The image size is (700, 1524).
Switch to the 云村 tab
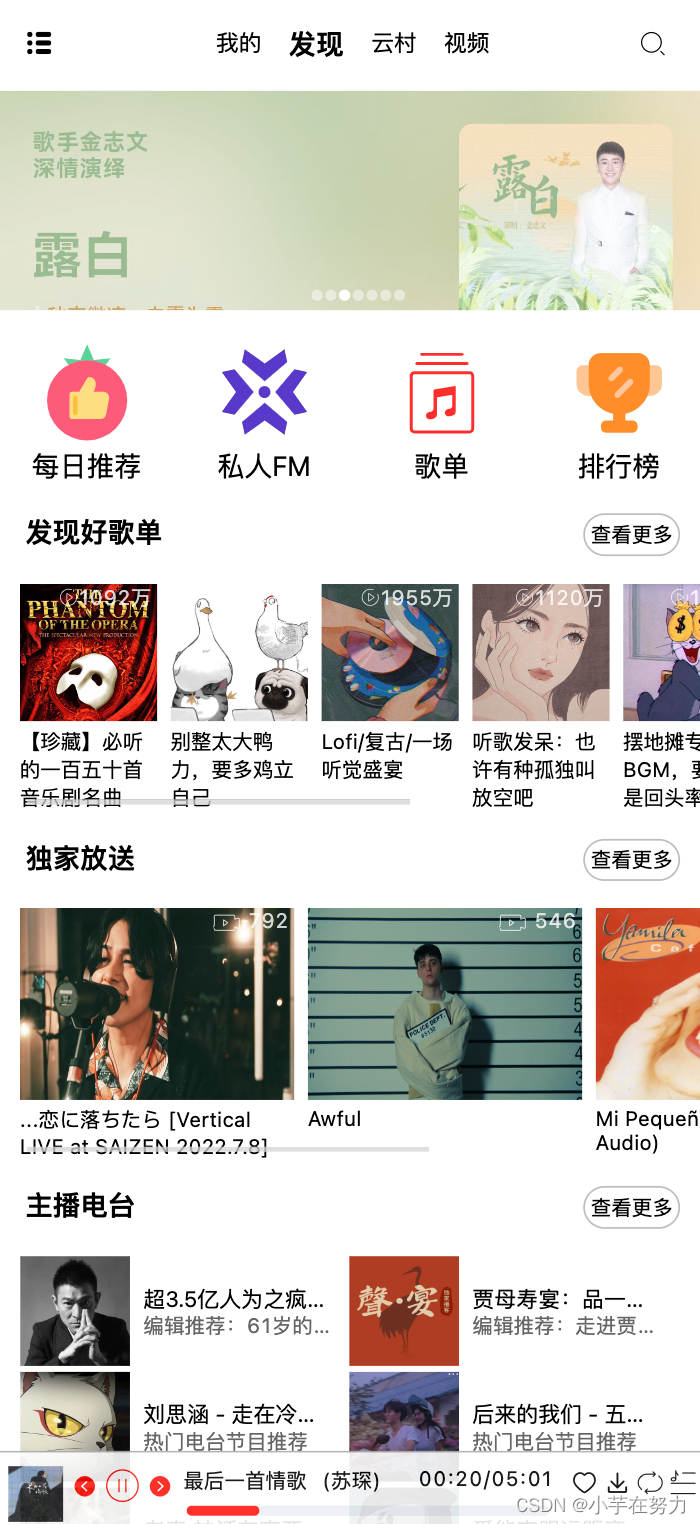pyautogui.click(x=393, y=43)
